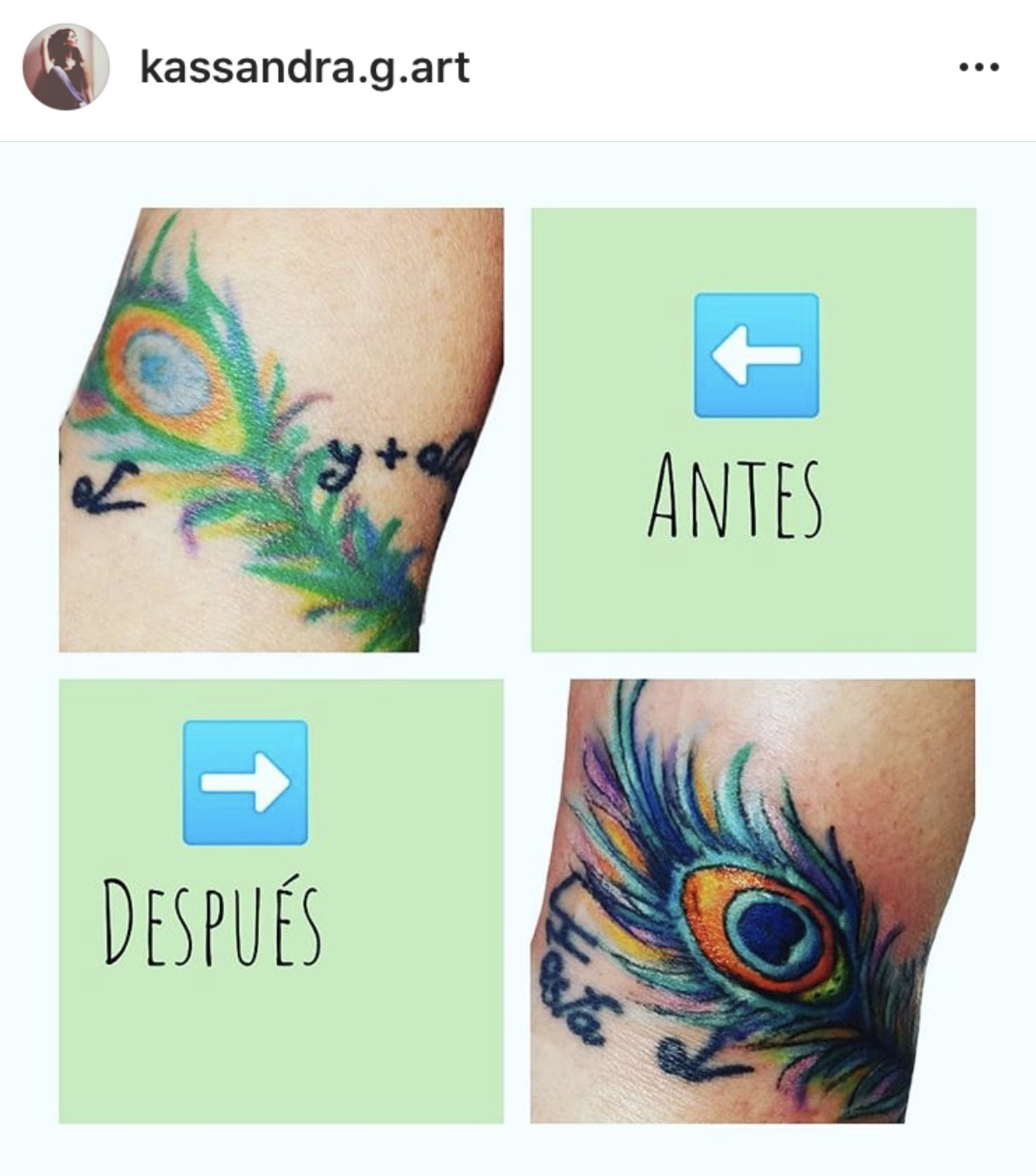Open kassandra.g.art's profile picture
This screenshot has width=1036, height=1176.
click(65, 67)
